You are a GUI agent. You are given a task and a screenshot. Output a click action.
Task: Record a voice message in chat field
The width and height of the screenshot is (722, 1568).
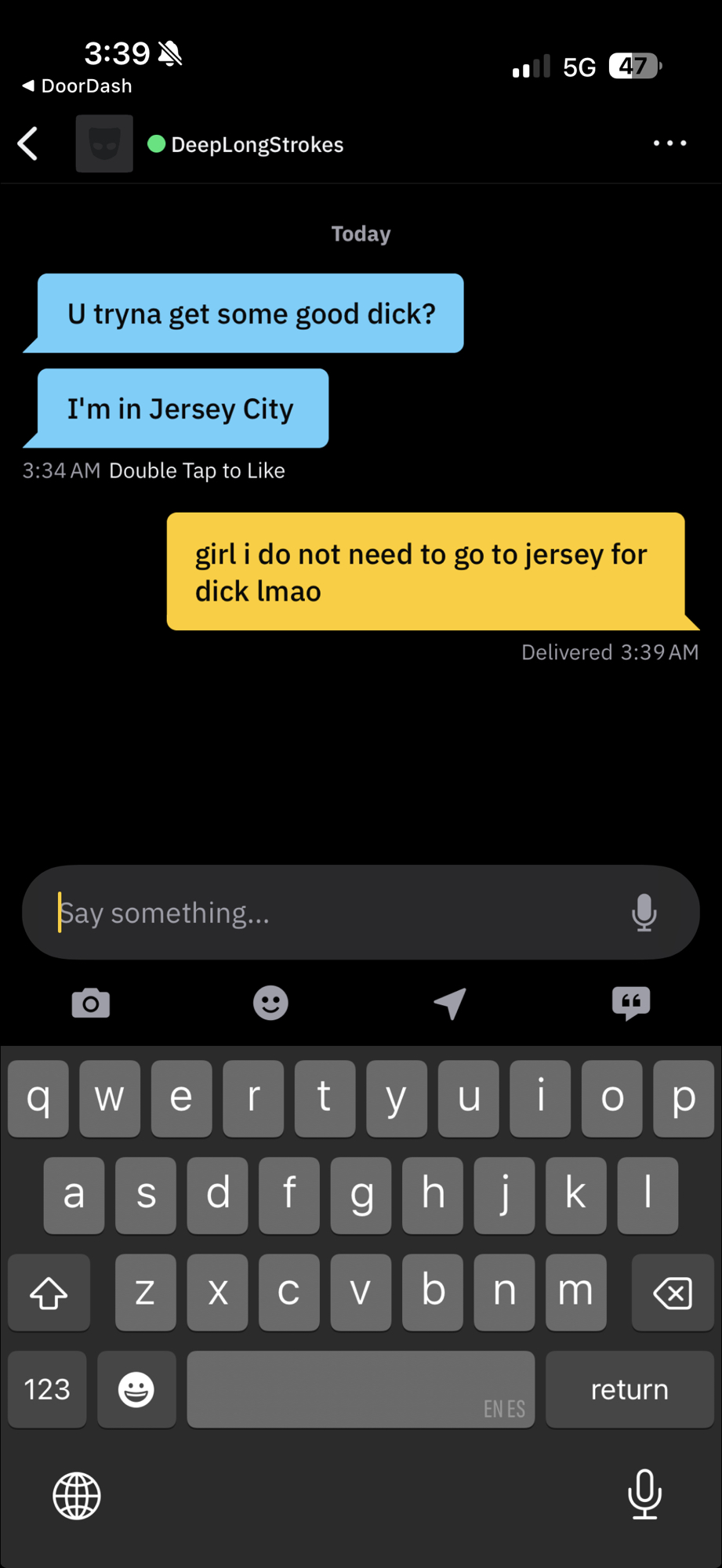[x=644, y=913]
